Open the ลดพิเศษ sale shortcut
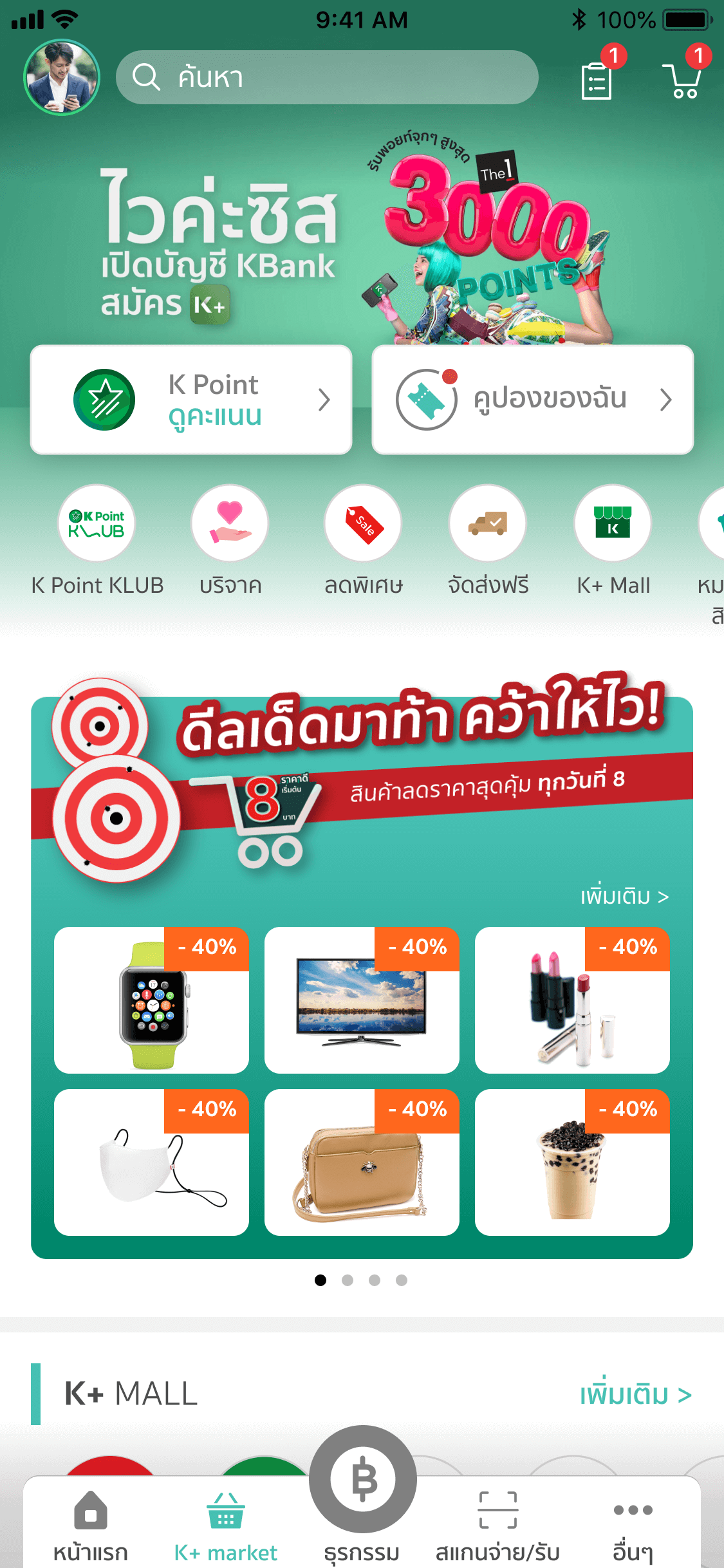724x1568 pixels. tap(363, 524)
